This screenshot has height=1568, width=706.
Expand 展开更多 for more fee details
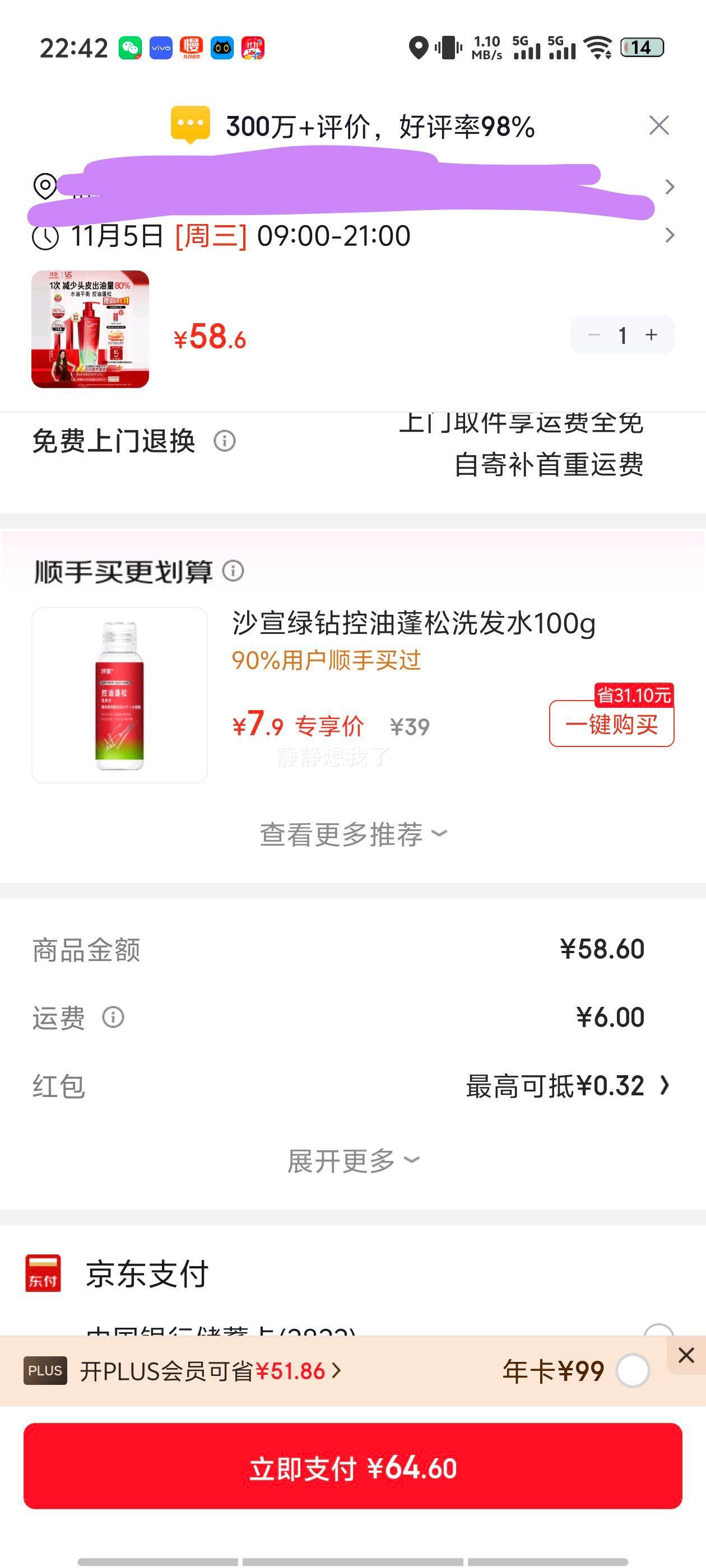(352, 1160)
